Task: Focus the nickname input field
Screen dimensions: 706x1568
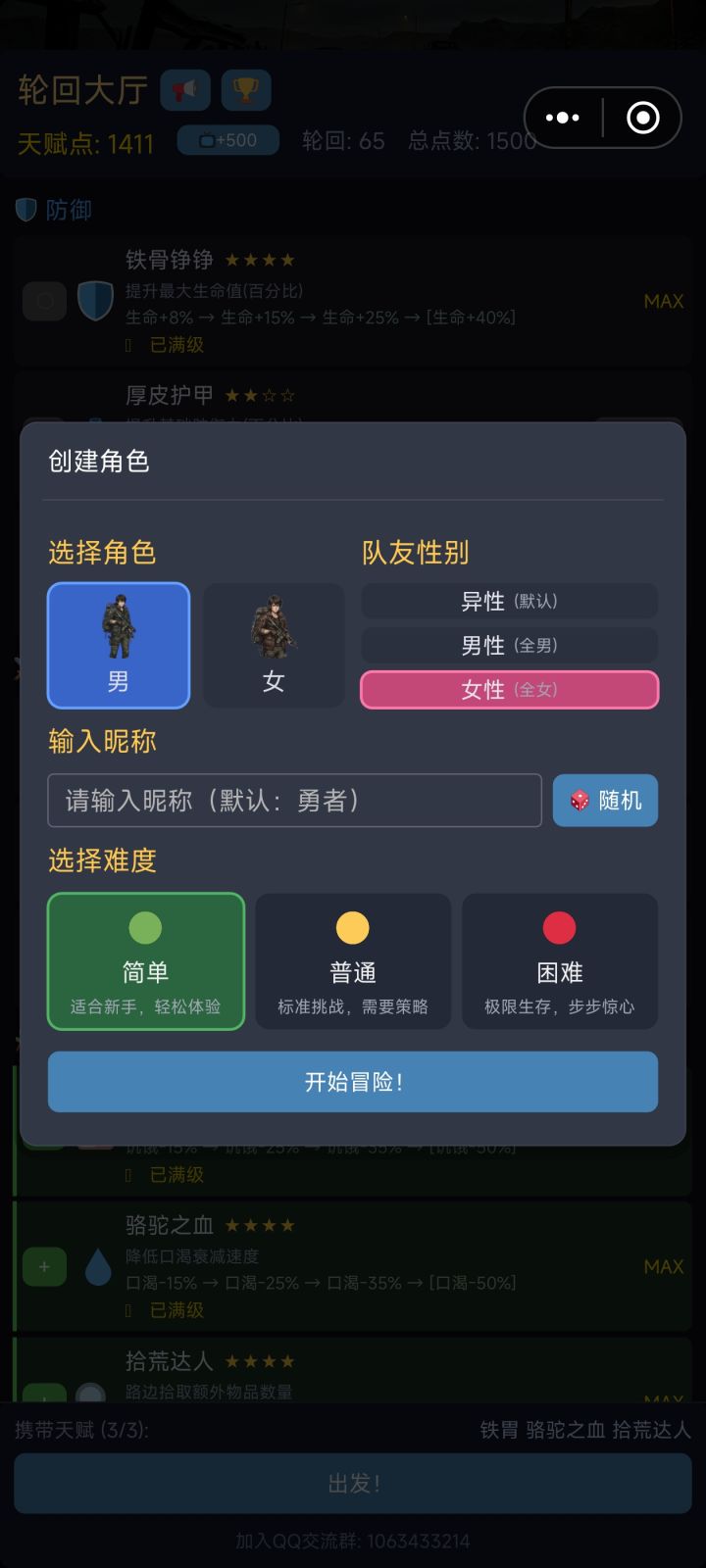Action: (294, 801)
